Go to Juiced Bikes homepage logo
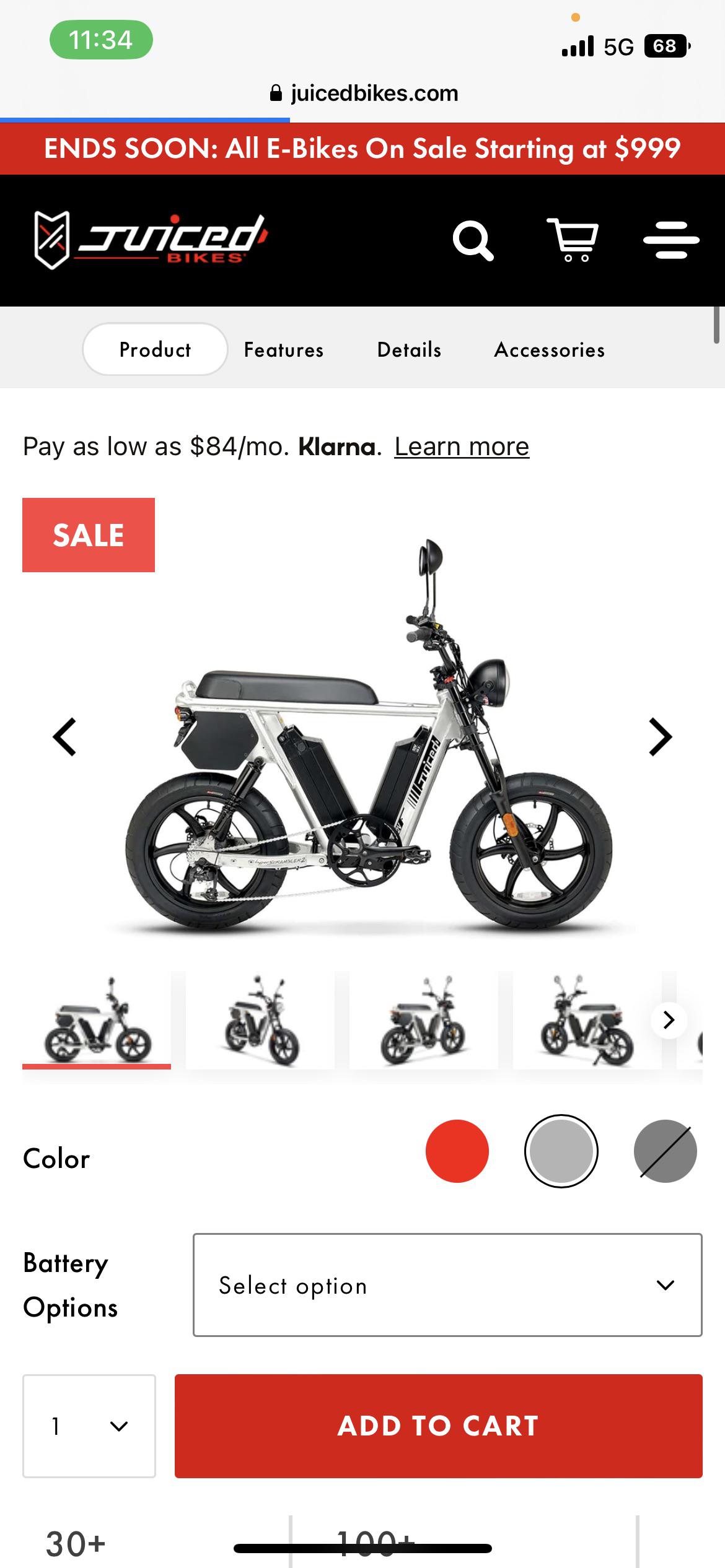Image resolution: width=725 pixels, height=1568 pixels. coord(151,240)
